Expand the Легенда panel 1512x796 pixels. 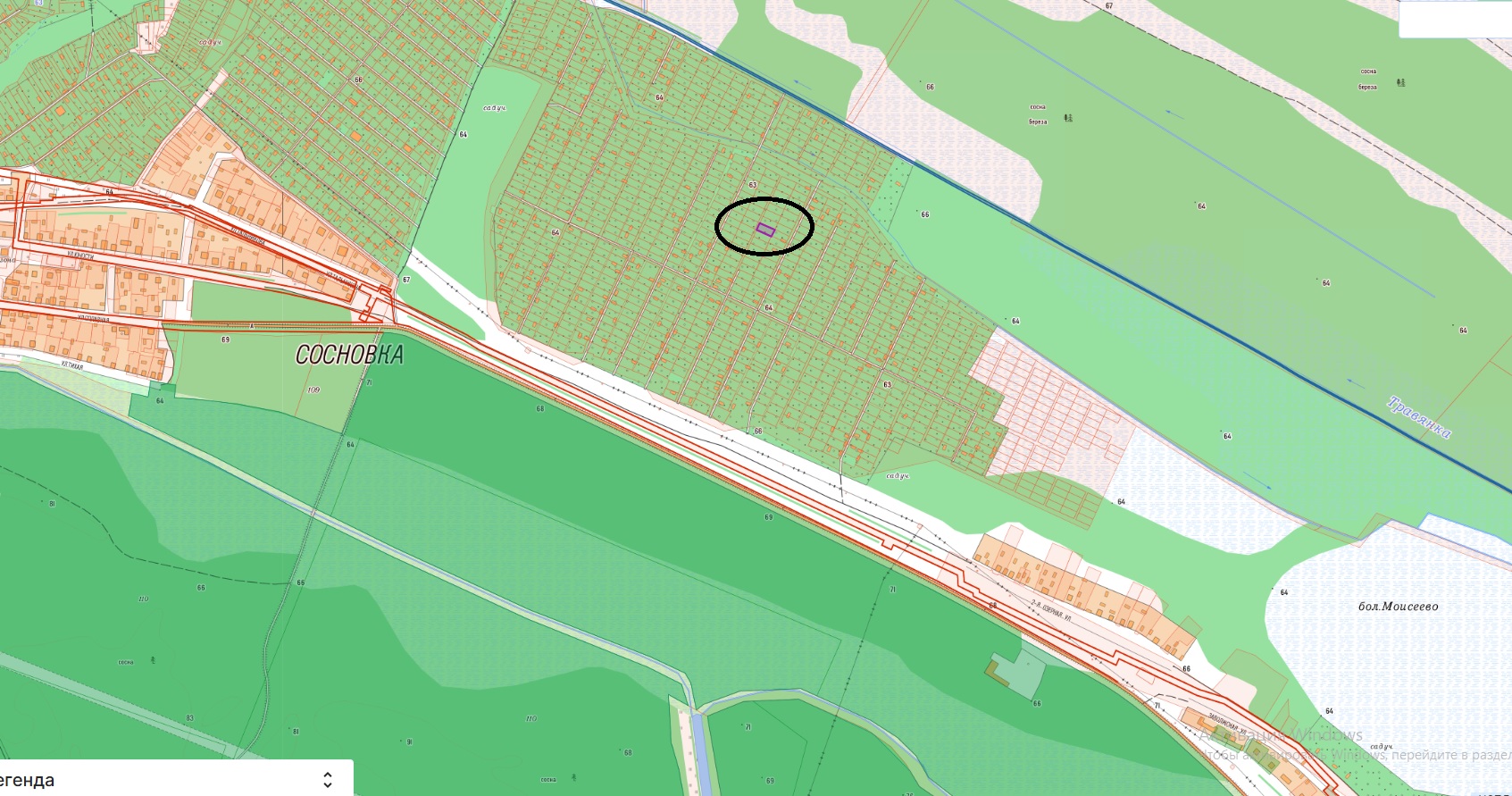[328, 780]
